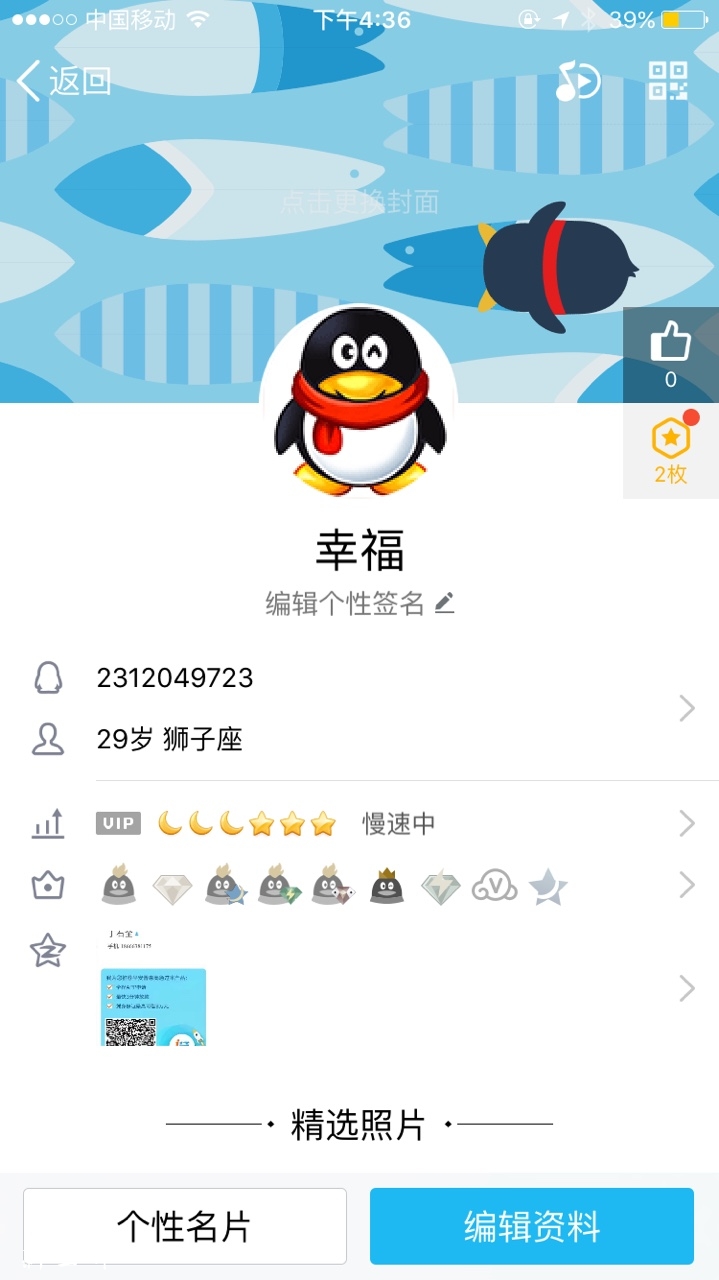Go back using 返回
This screenshot has width=719, height=1280.
[64, 81]
